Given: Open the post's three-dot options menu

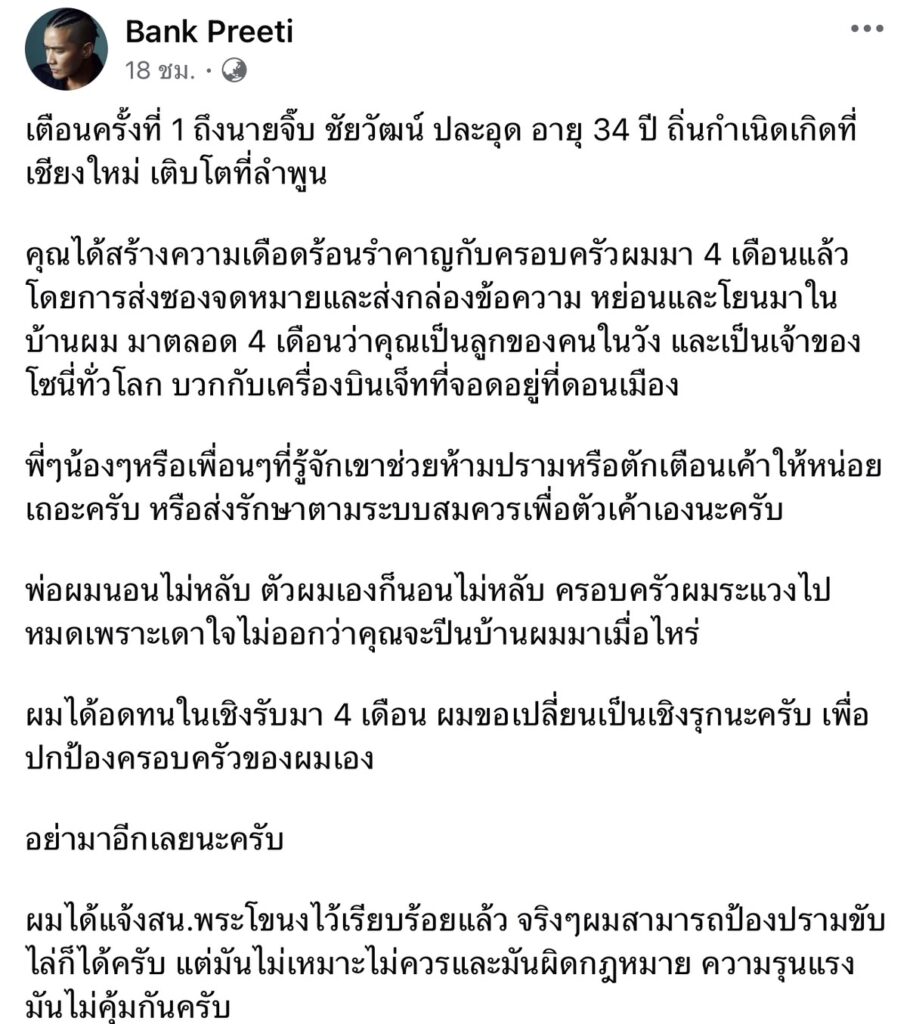Looking at the screenshot, I should tap(866, 29).
